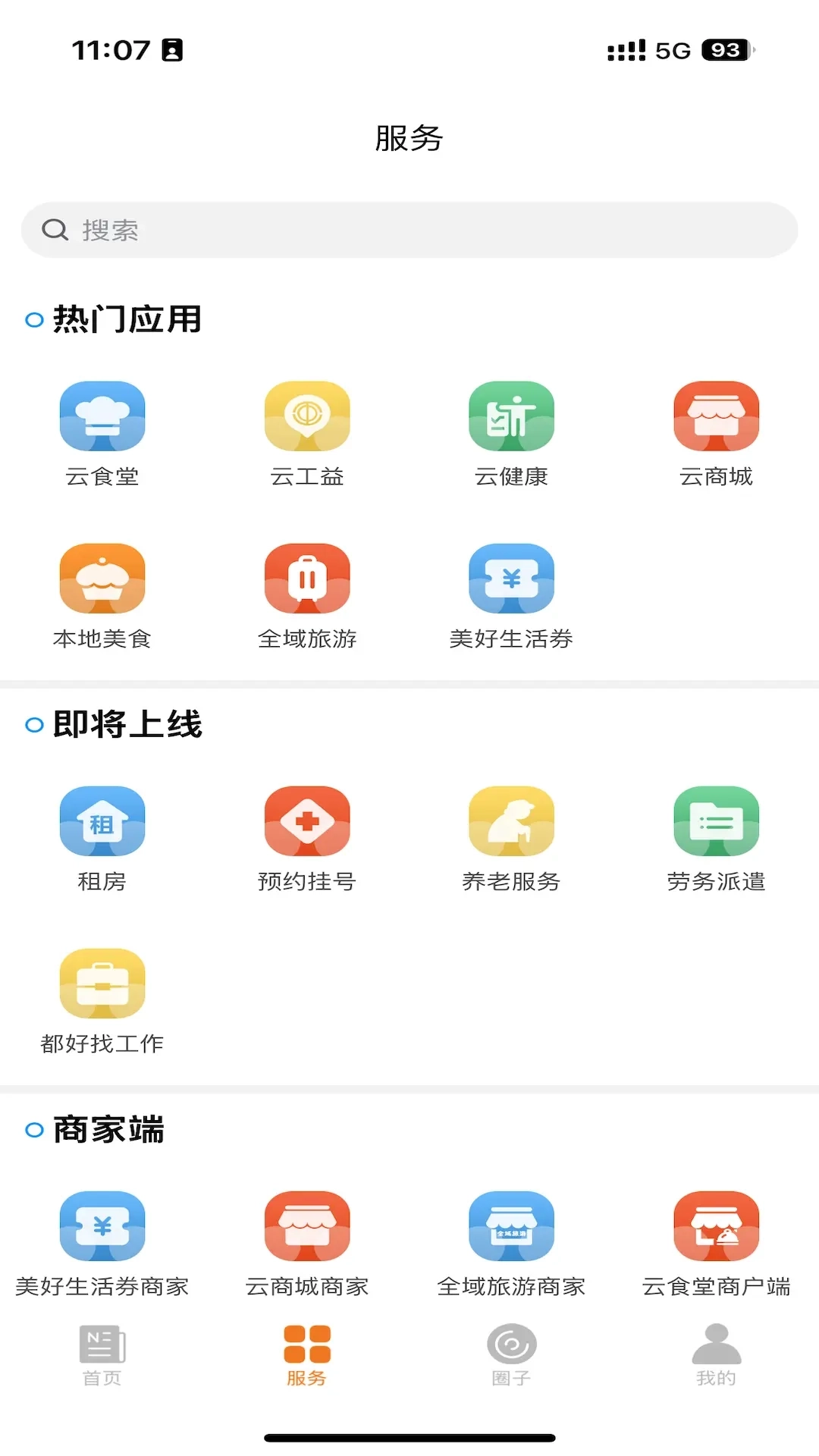Select the 云健康 icon

point(511,416)
